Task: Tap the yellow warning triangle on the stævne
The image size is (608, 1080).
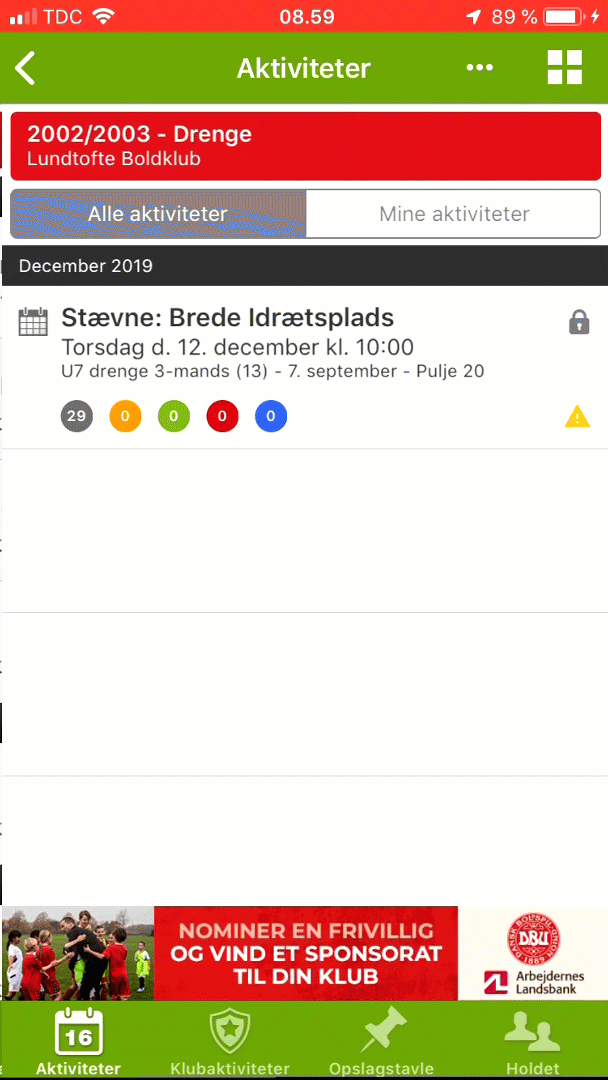Action: coord(577,416)
